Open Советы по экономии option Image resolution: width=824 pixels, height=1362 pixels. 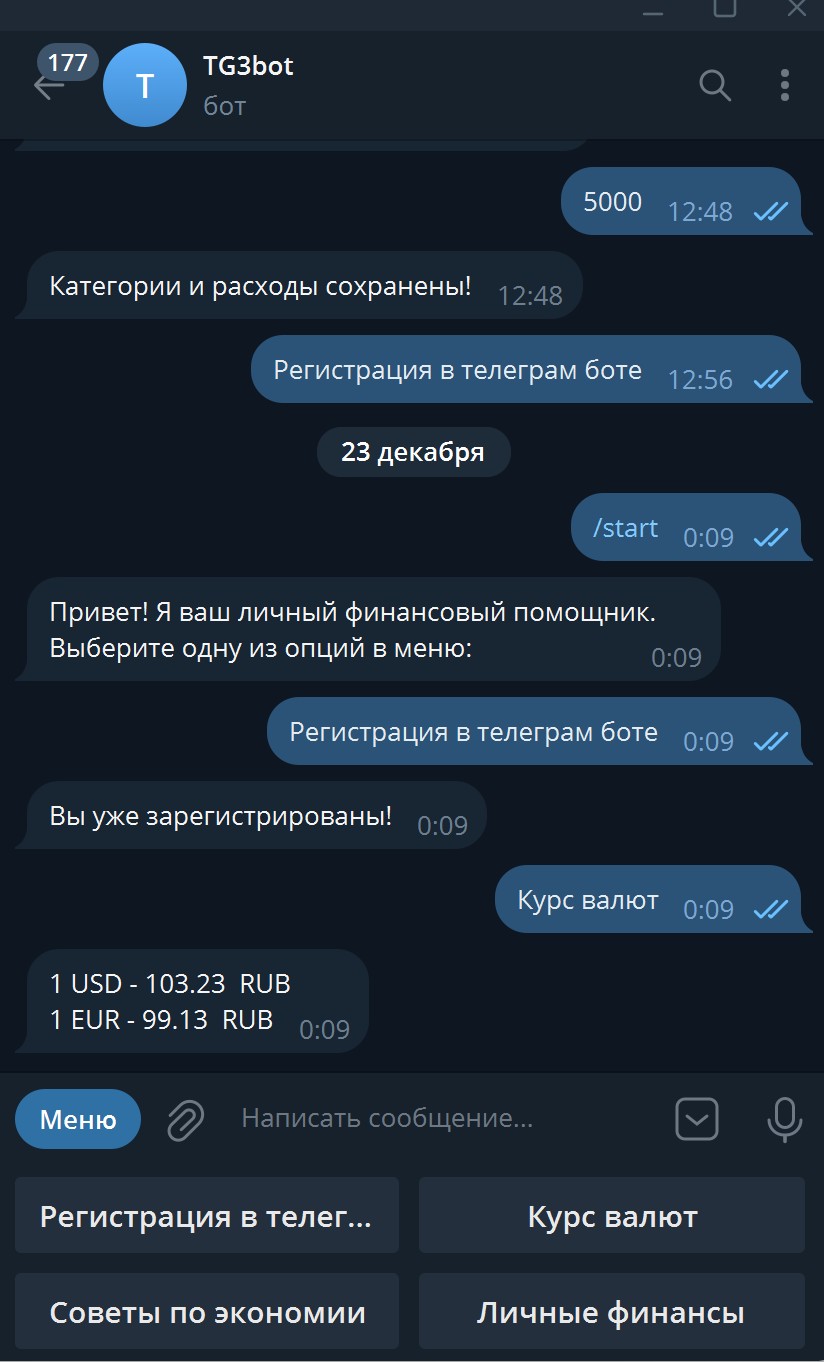[206, 1311]
